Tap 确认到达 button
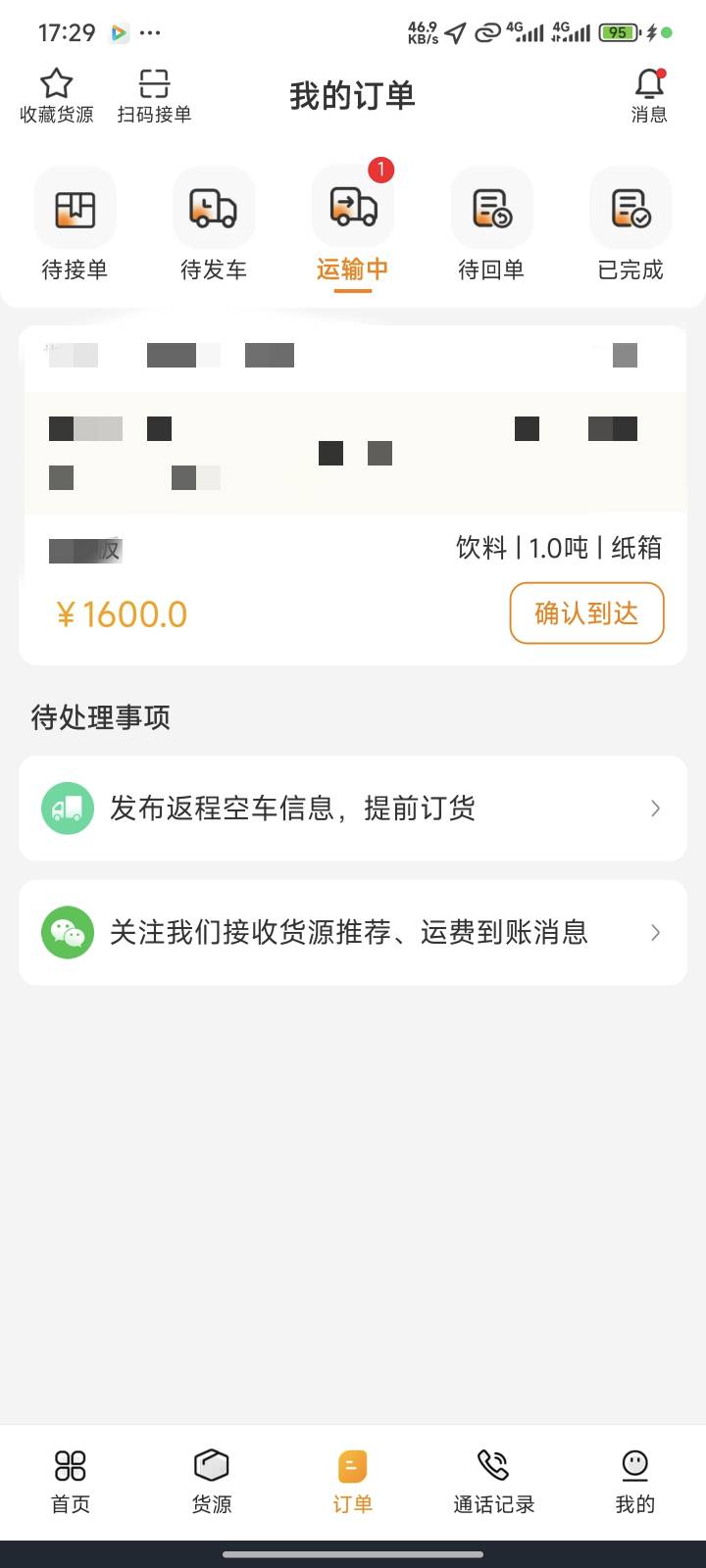Image resolution: width=706 pixels, height=1568 pixels. (586, 613)
